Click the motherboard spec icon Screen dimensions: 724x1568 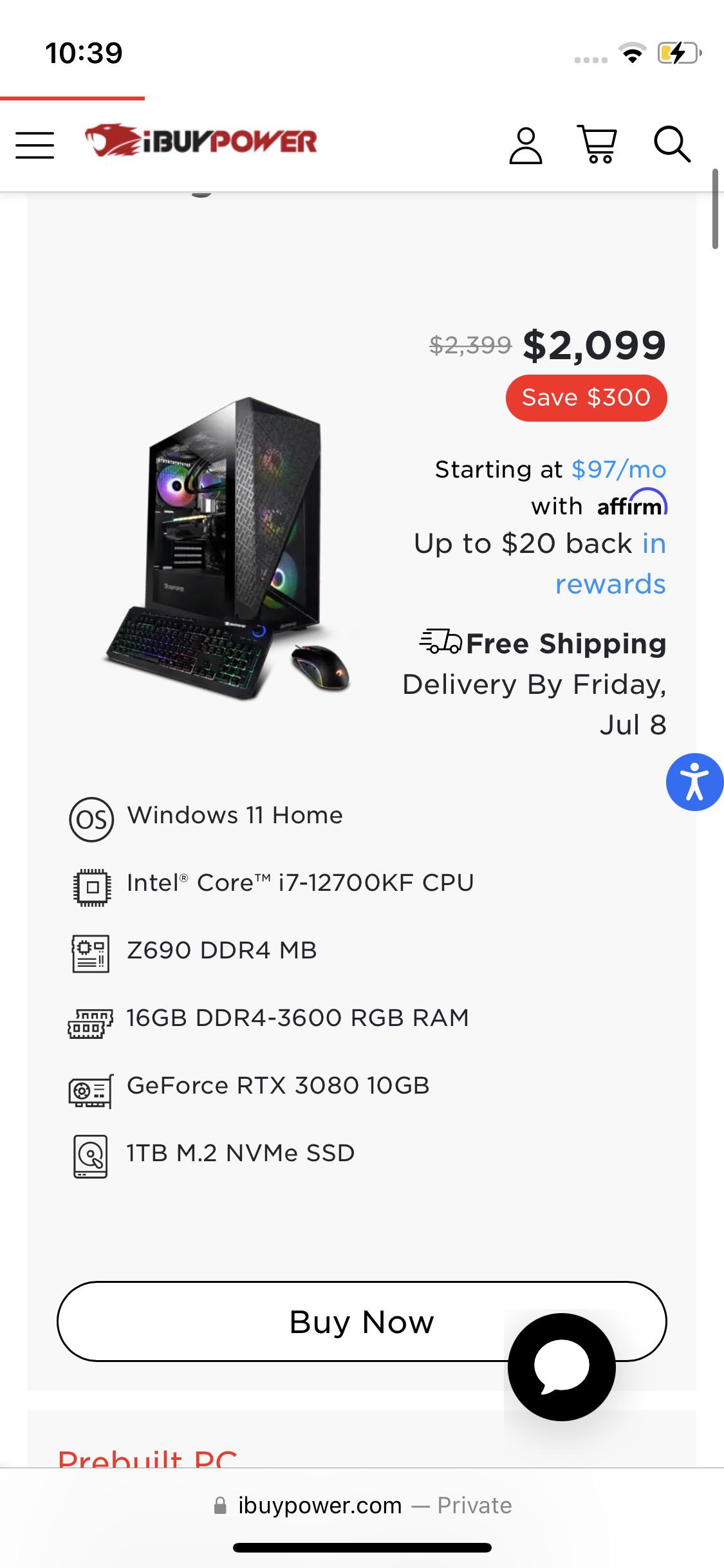pyautogui.click(x=90, y=953)
